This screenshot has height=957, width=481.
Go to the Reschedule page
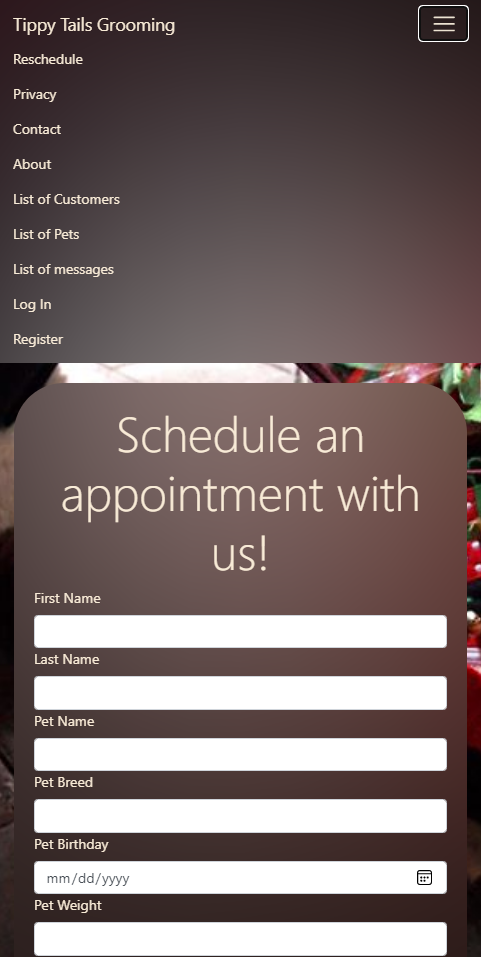[48, 59]
